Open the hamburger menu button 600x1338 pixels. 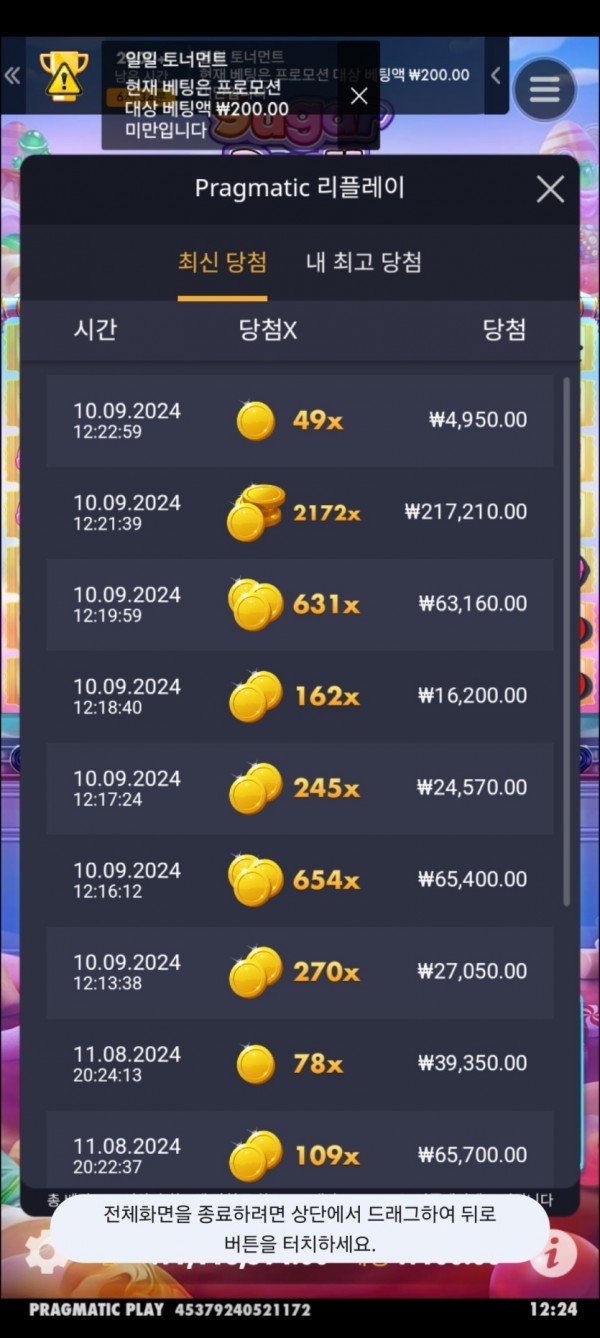544,90
